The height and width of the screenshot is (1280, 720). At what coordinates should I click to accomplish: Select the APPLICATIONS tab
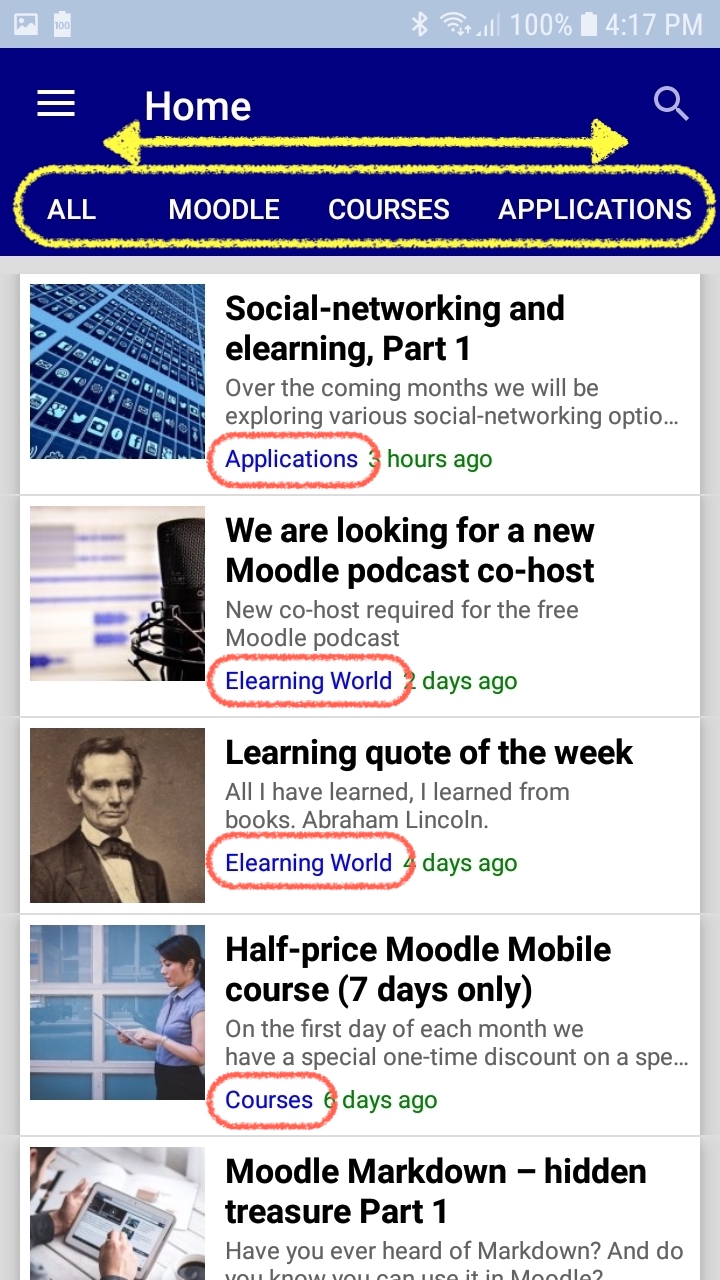coord(595,209)
